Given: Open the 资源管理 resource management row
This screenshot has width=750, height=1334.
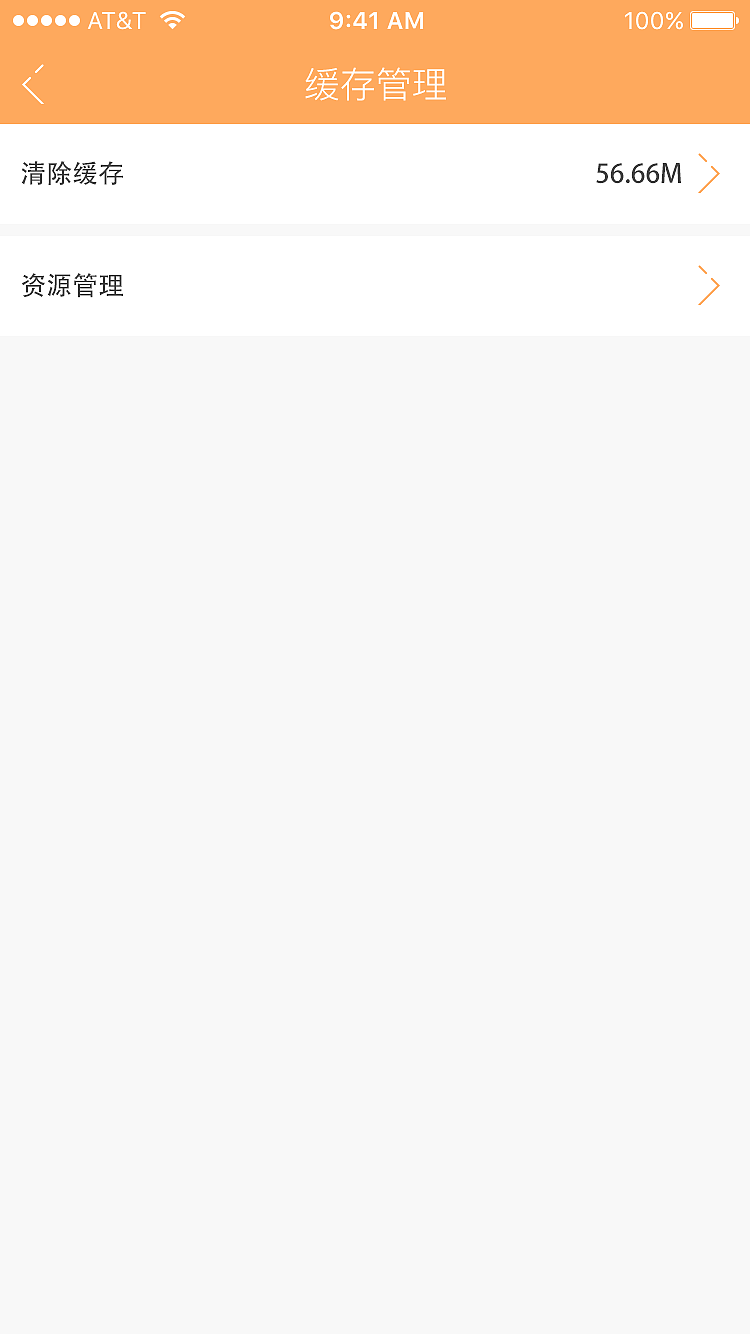Looking at the screenshot, I should (x=375, y=285).
